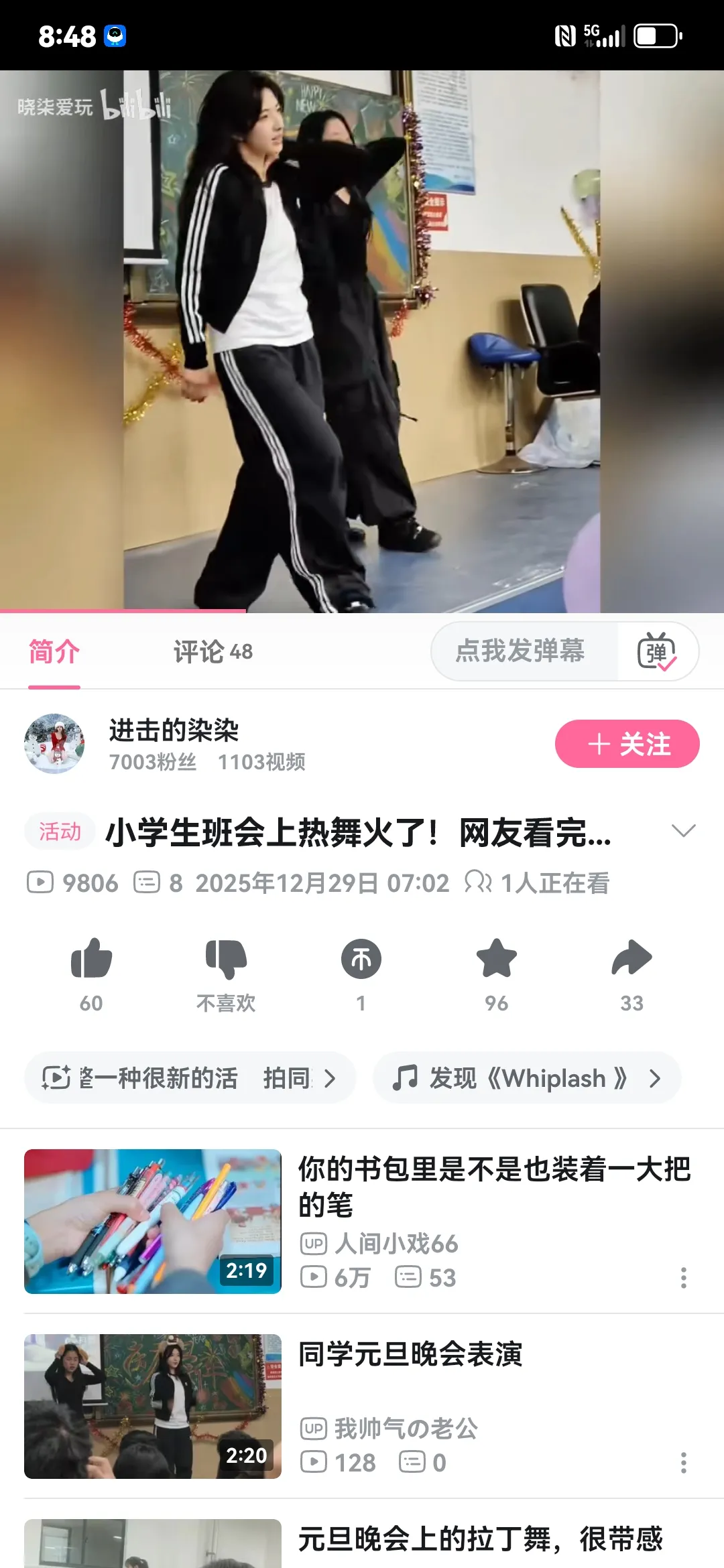Open the 发现《Whiplash》 music chip

point(526,1078)
